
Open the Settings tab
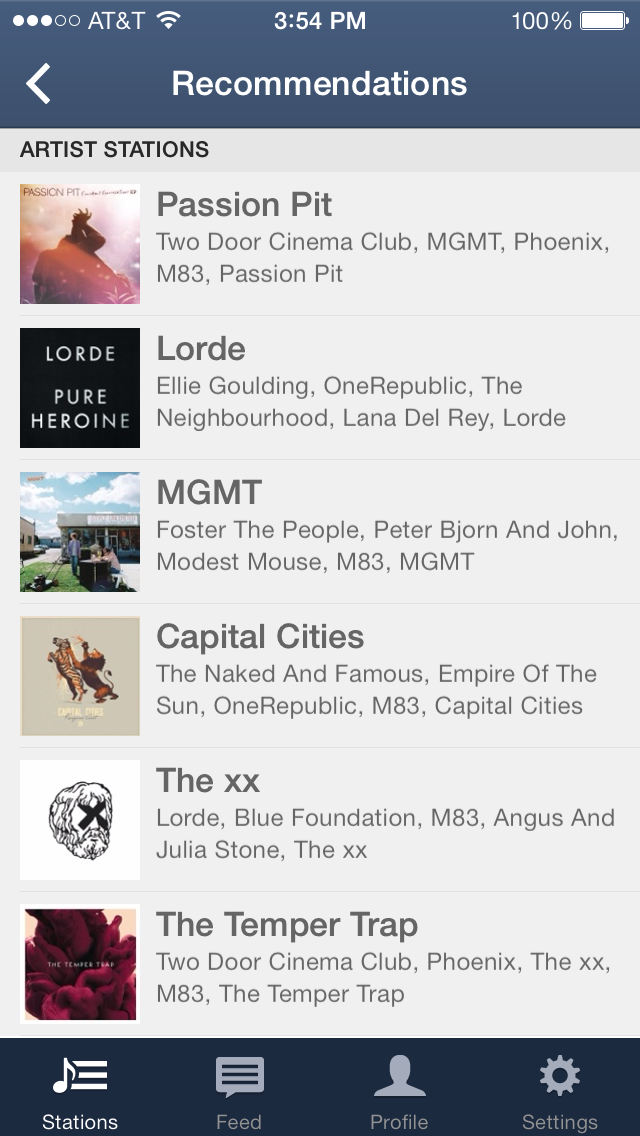559,1090
